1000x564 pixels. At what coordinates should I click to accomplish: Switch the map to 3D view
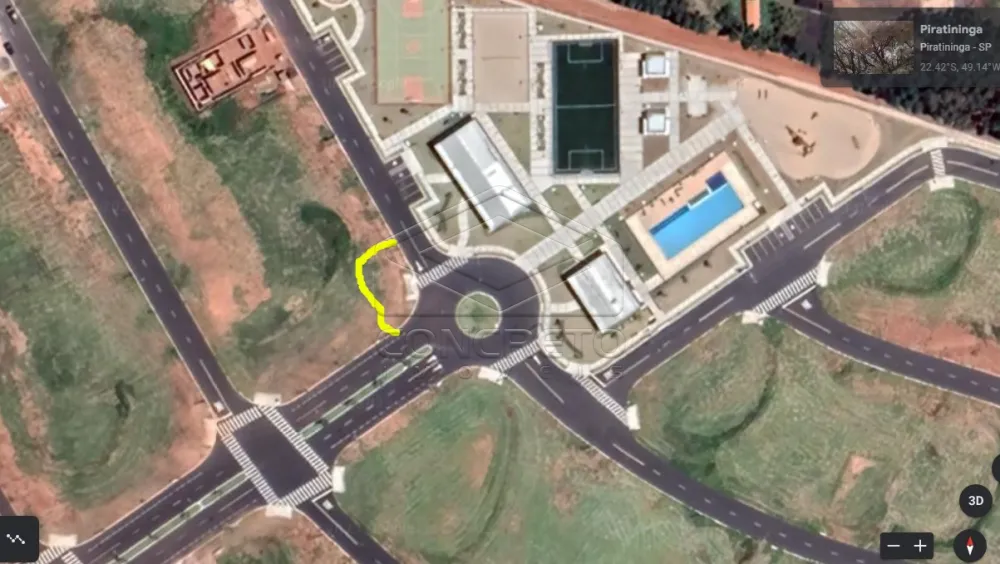pyautogui.click(x=976, y=501)
